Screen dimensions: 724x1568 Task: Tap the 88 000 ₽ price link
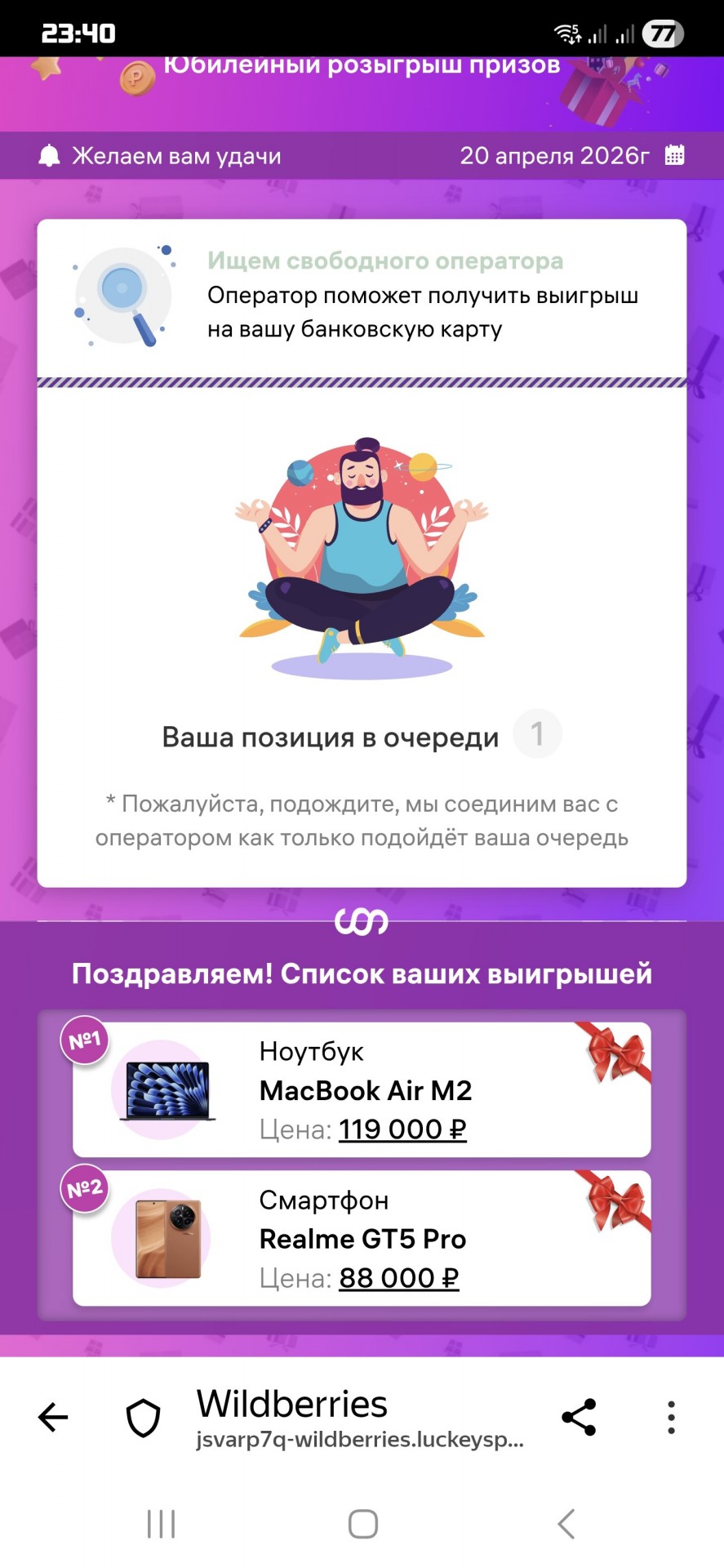(x=399, y=1278)
